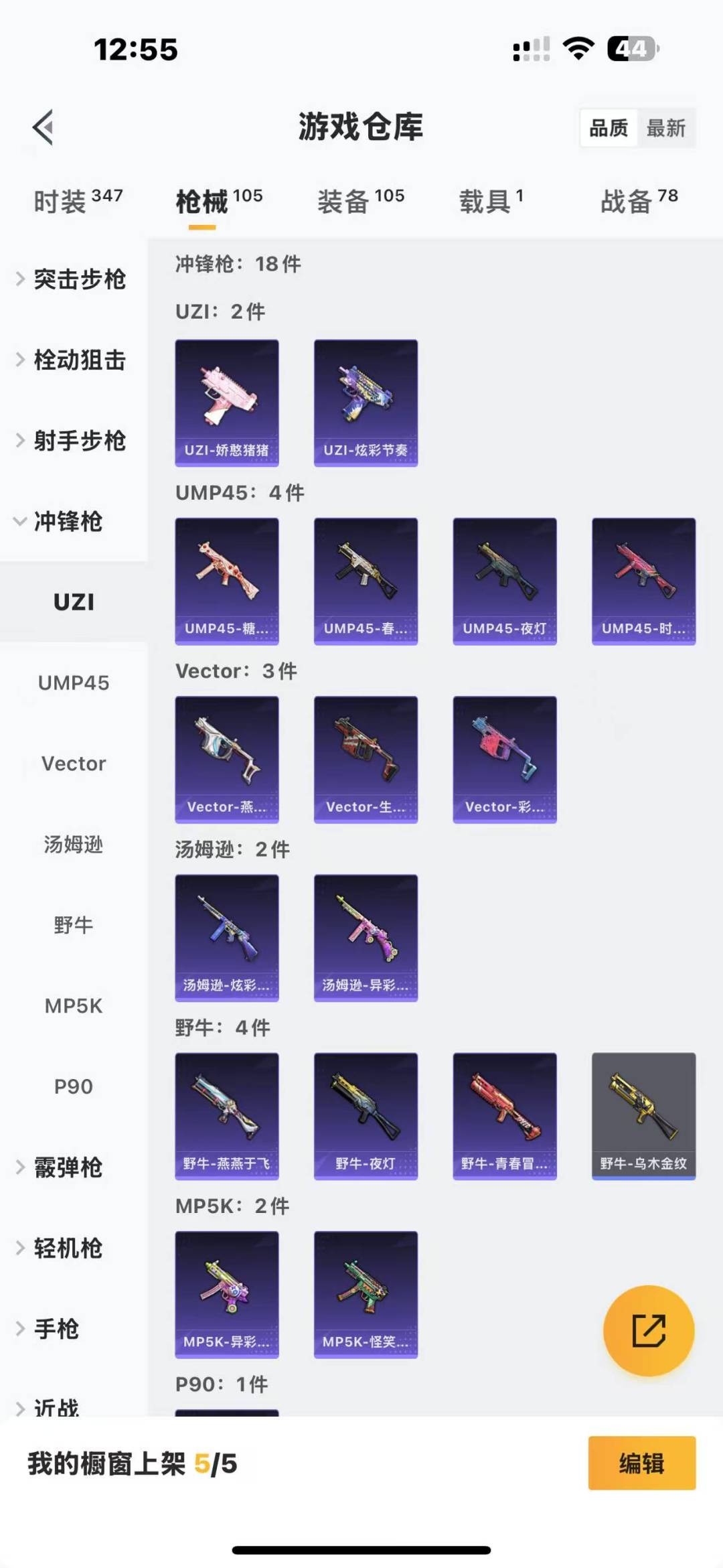Collapse the 冲锋枪 category

tap(67, 522)
